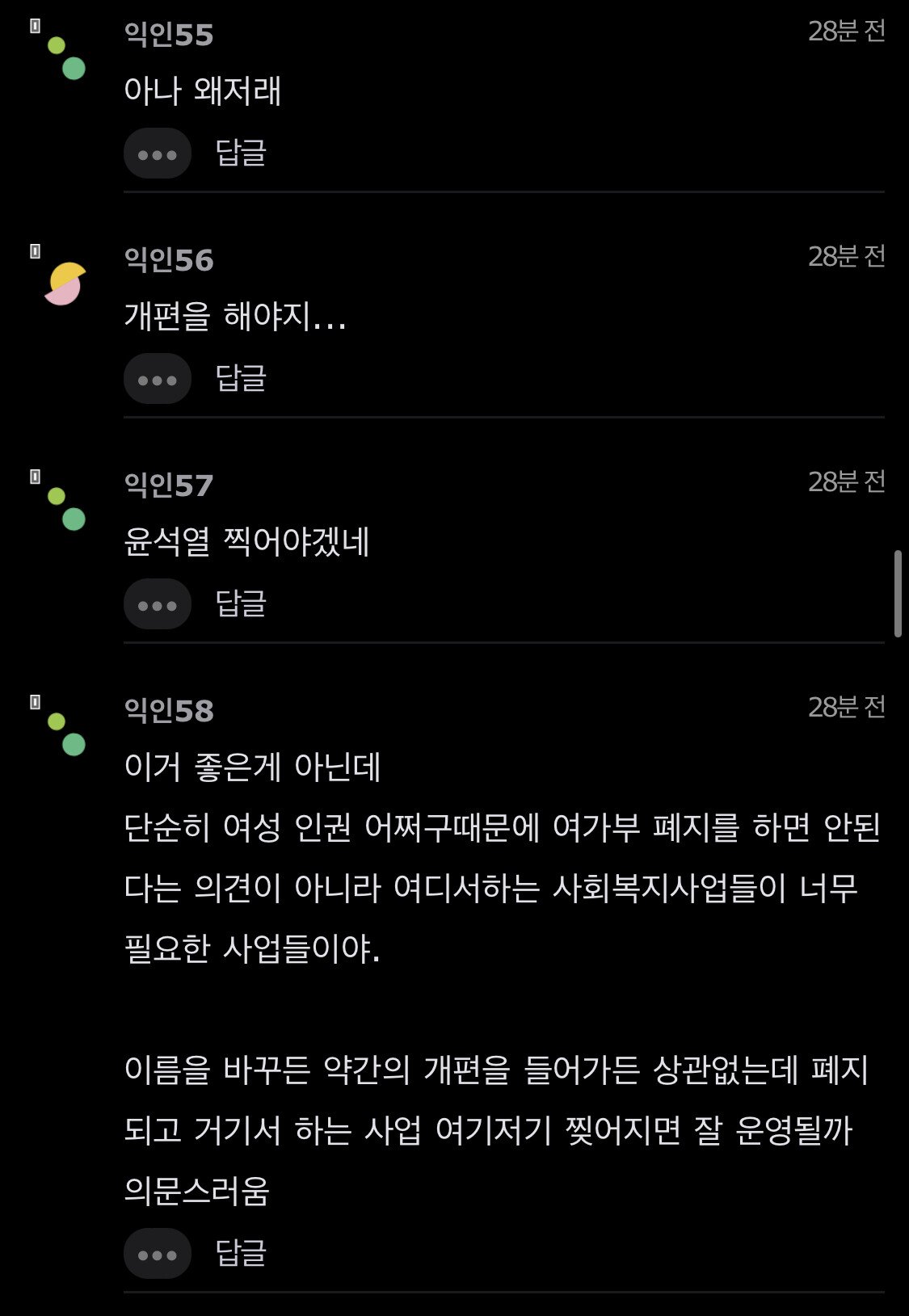
Task: Reply to 익인58's comment
Action: click(x=241, y=1253)
